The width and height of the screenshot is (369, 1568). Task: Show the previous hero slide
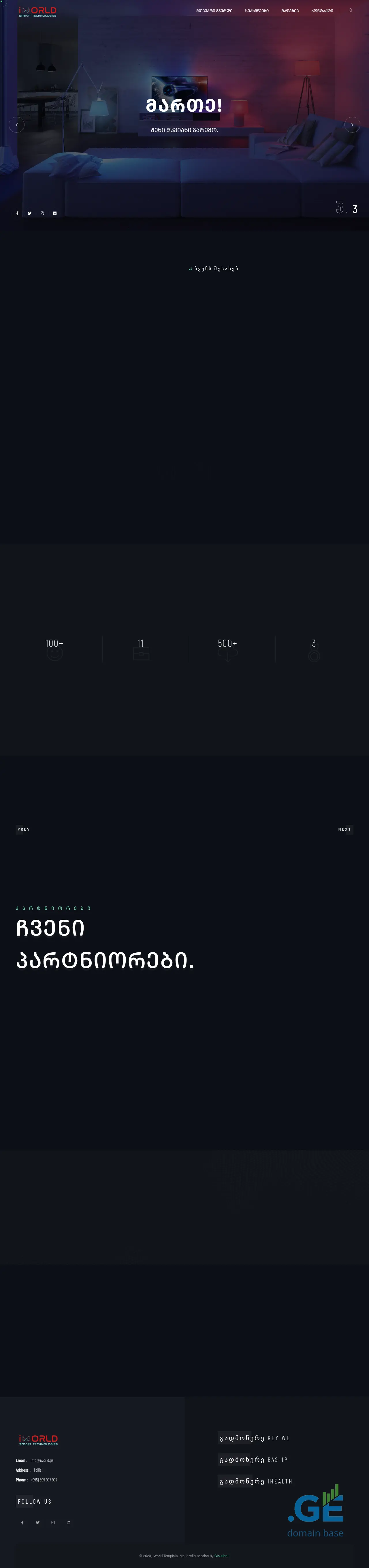tap(16, 125)
